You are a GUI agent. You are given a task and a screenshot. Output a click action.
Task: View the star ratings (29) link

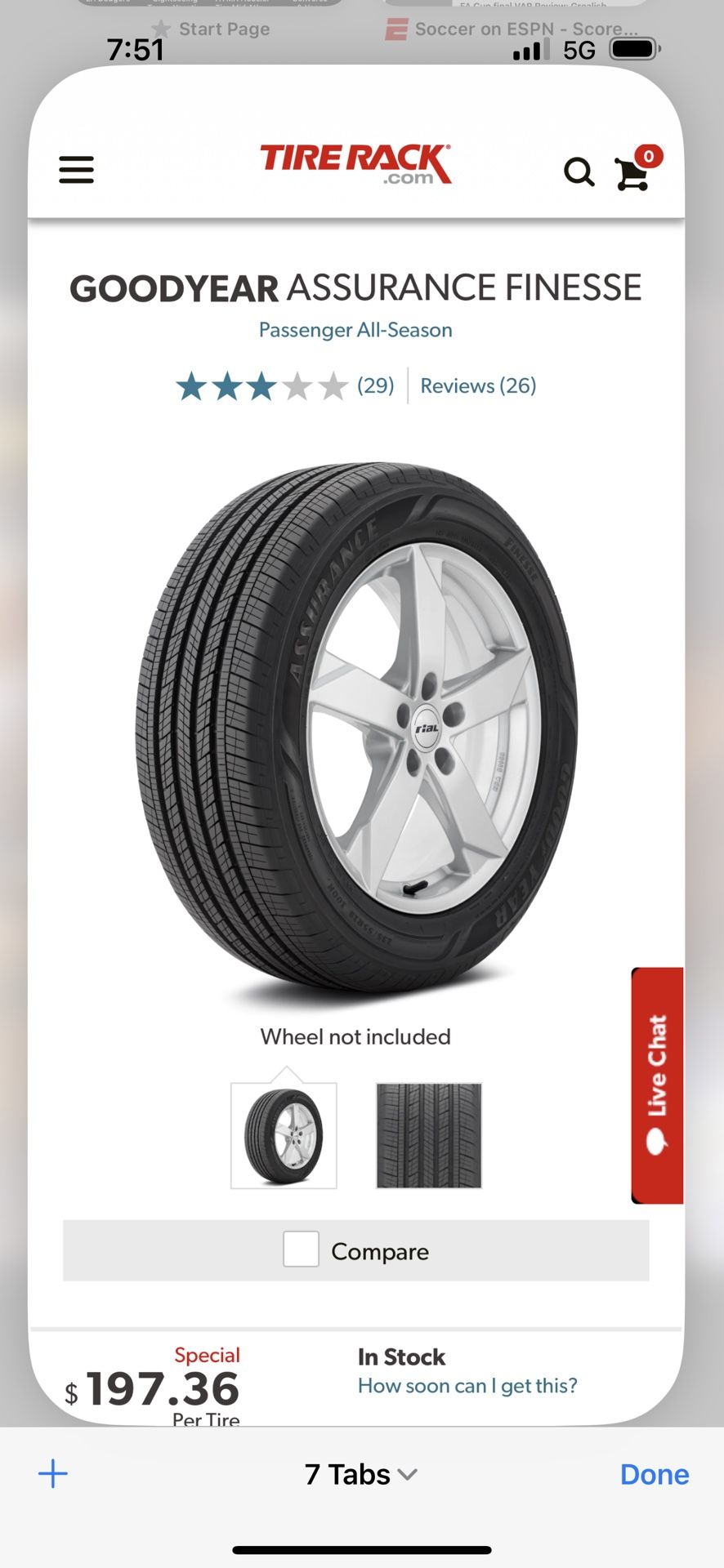click(284, 385)
